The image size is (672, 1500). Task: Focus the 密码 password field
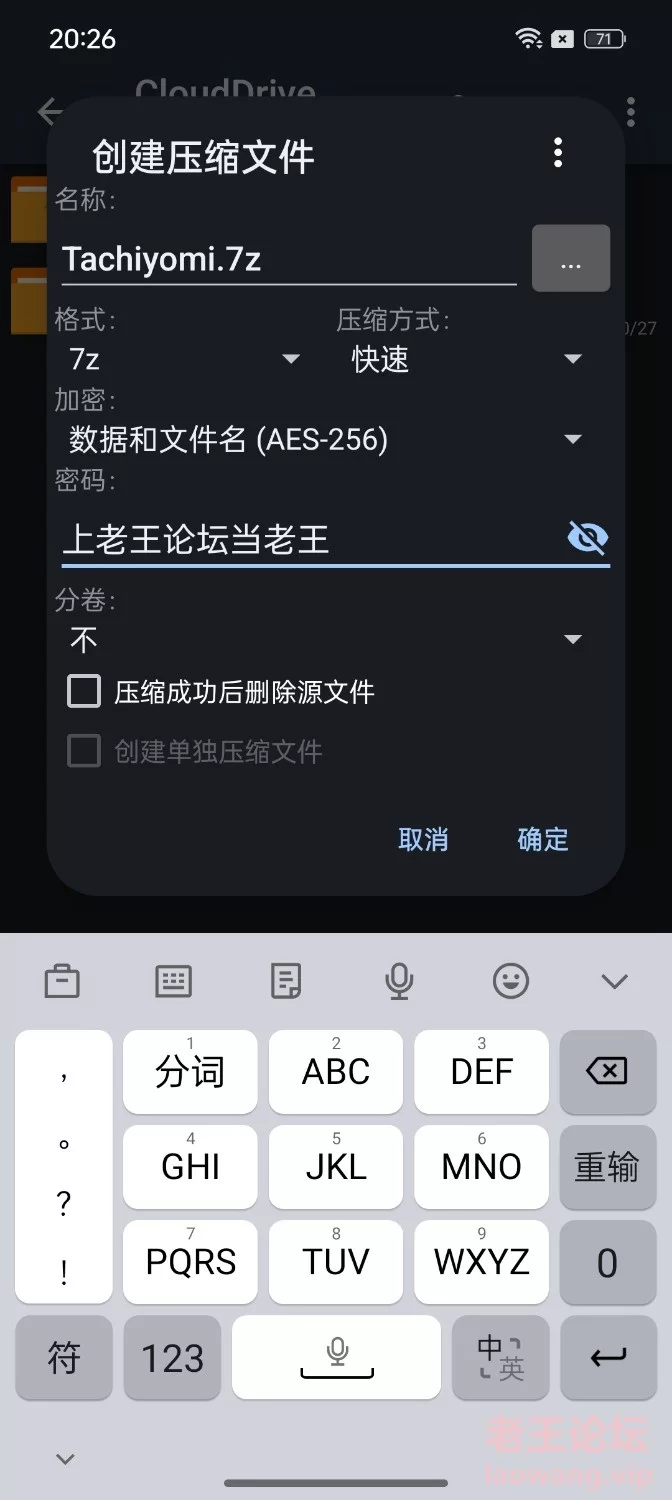[x=310, y=540]
